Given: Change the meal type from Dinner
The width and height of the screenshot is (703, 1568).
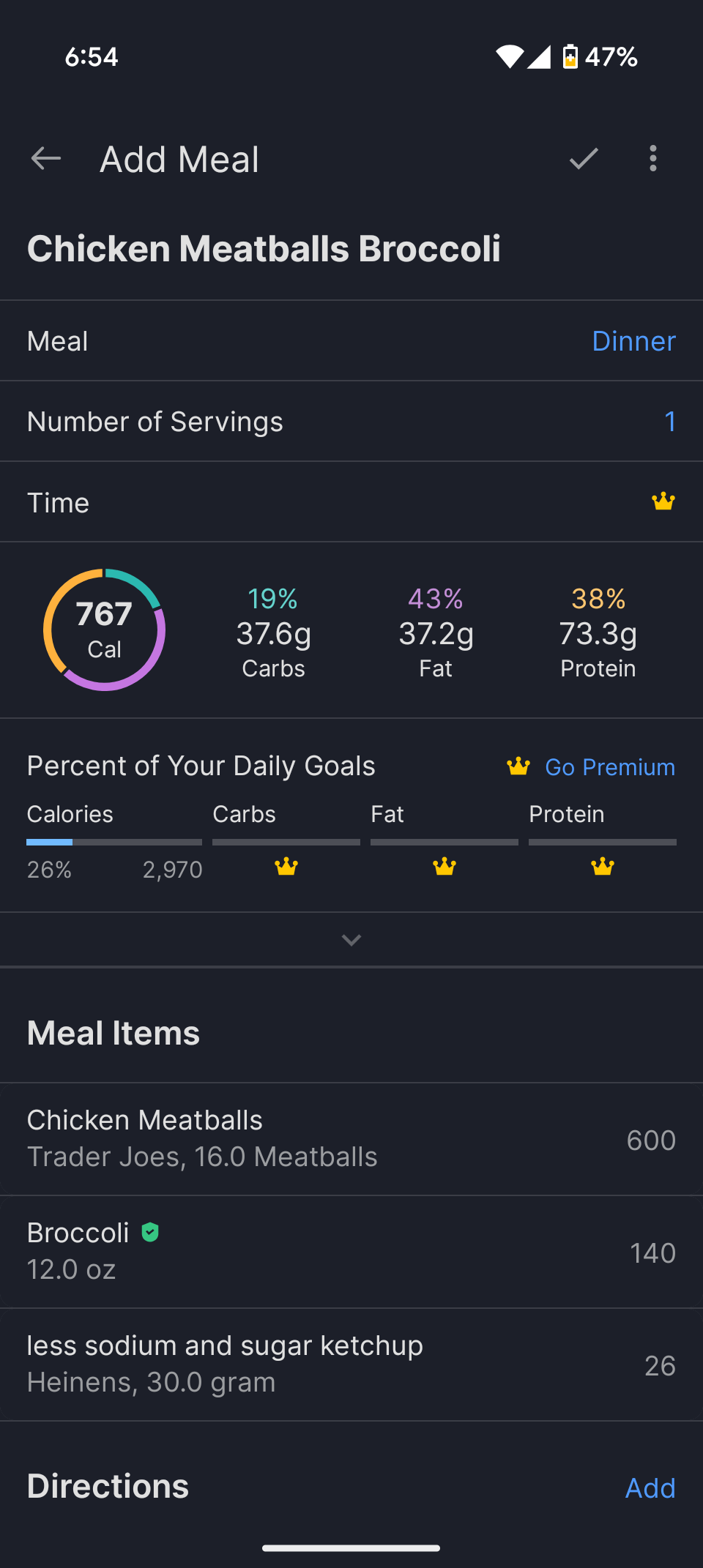Looking at the screenshot, I should coord(633,341).
